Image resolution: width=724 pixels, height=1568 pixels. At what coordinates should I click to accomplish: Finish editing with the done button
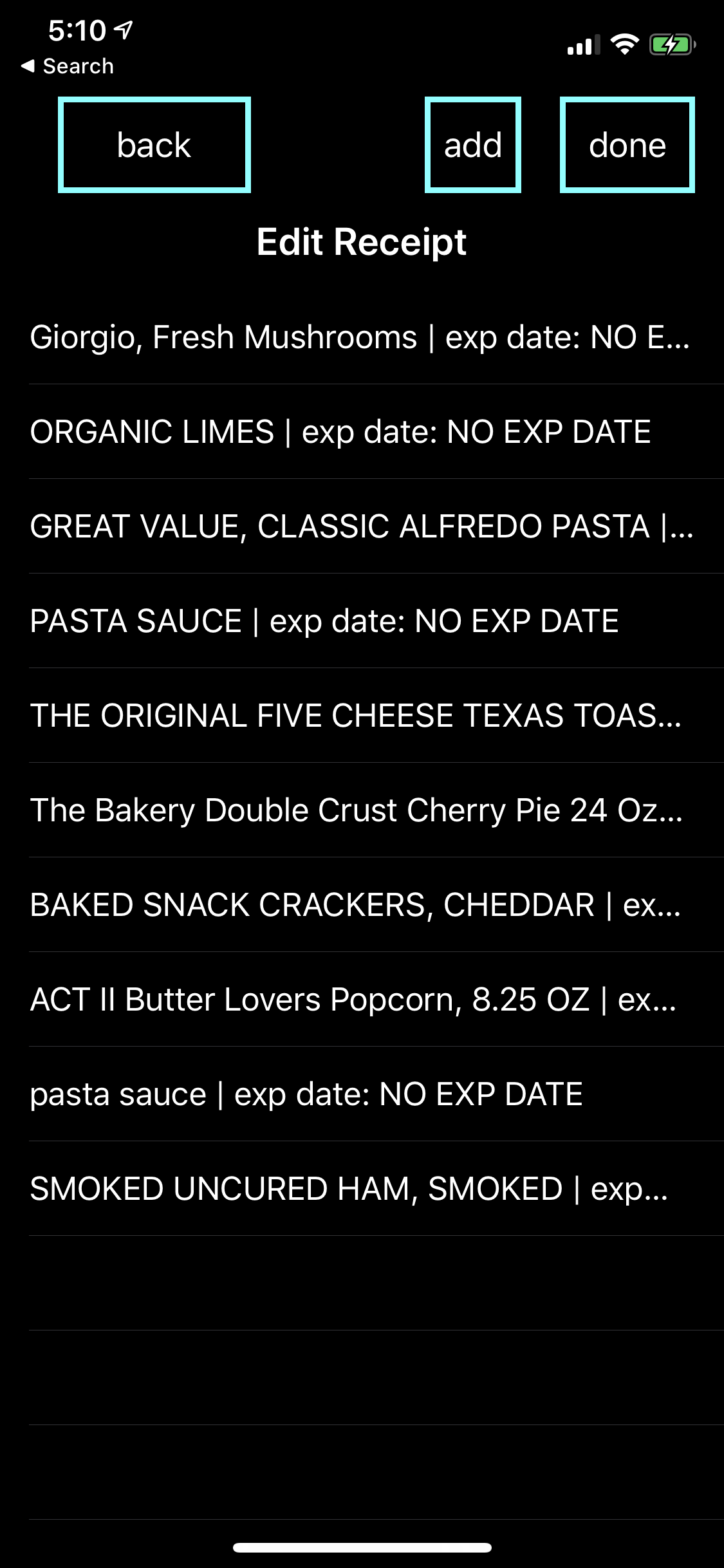pos(627,145)
